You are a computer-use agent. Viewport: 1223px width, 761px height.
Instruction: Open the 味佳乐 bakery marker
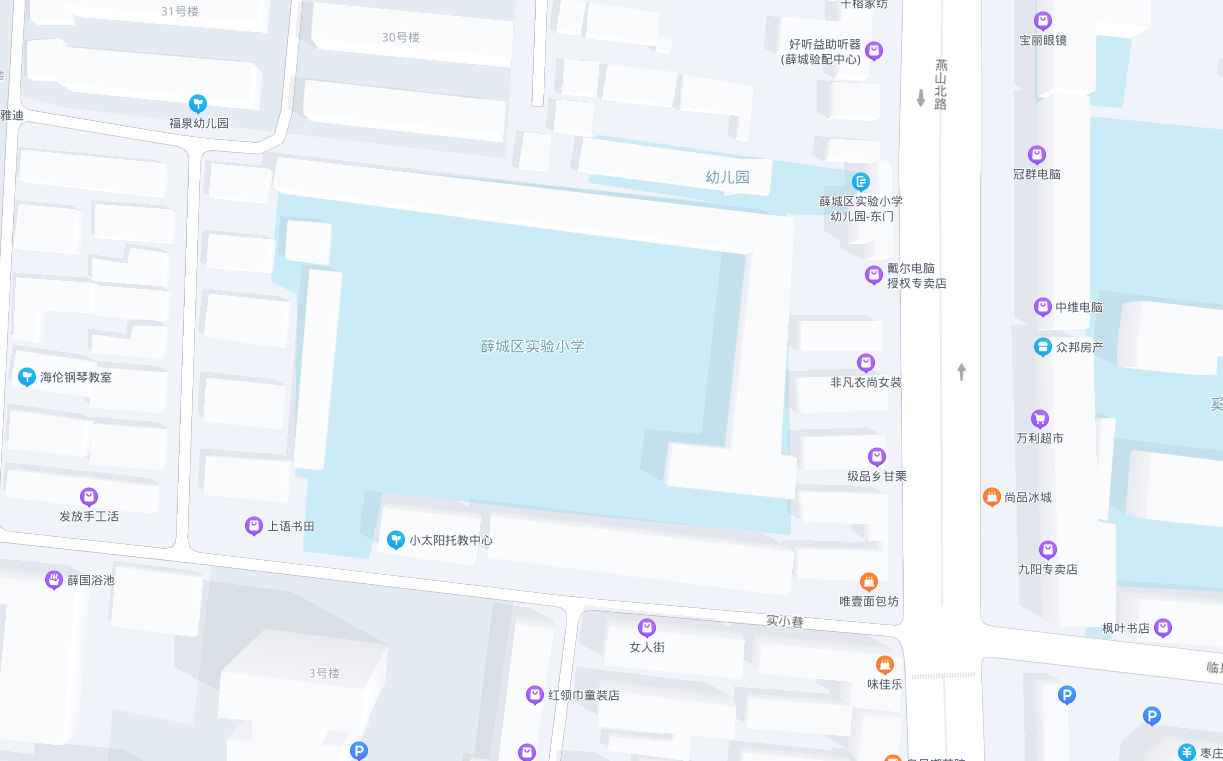coord(884,664)
